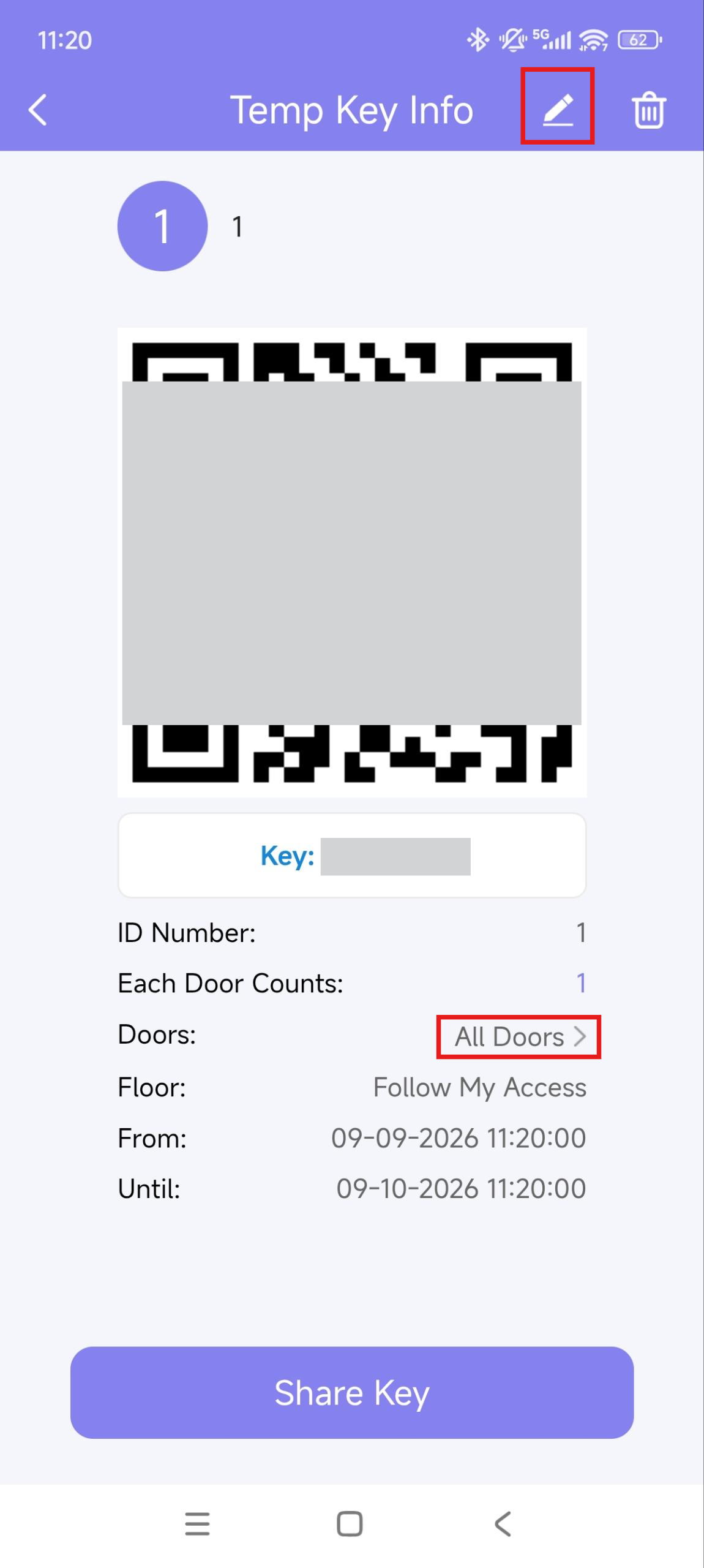Viewport: 704px width, 1568px height.
Task: Open the system recent apps menu
Action: point(197,1523)
